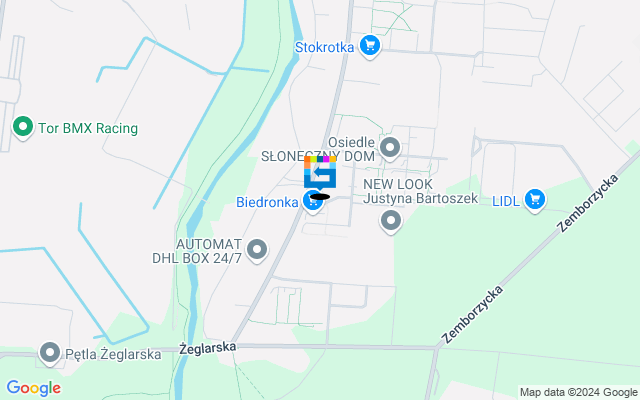This screenshot has height=400, width=640.
Task: Tap the Biedronka shop marker
Action: coord(313,203)
